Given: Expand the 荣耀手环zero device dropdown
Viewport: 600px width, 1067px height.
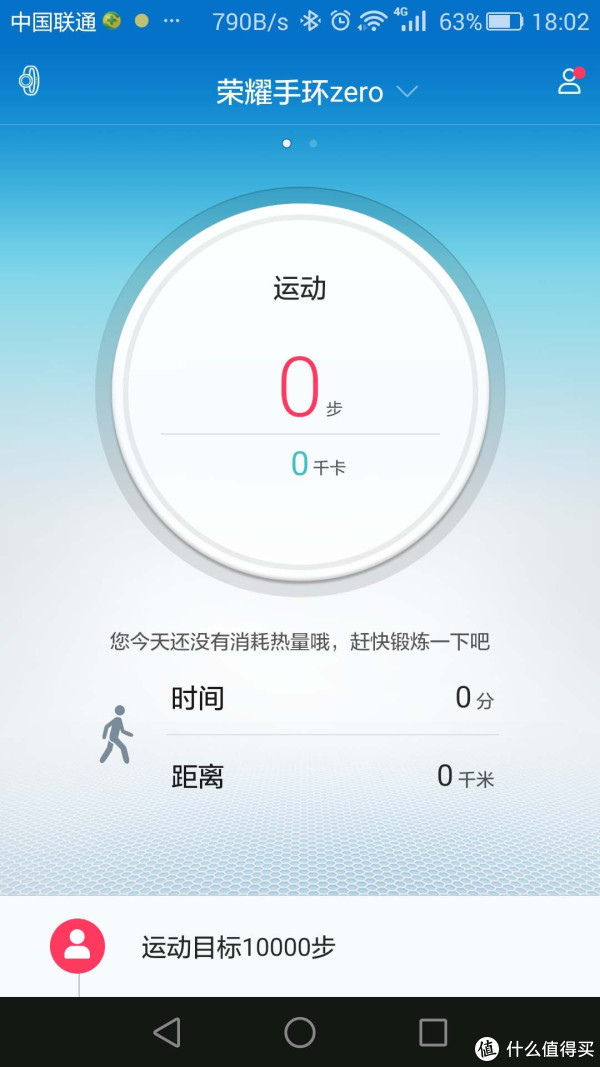Looking at the screenshot, I should point(406,93).
